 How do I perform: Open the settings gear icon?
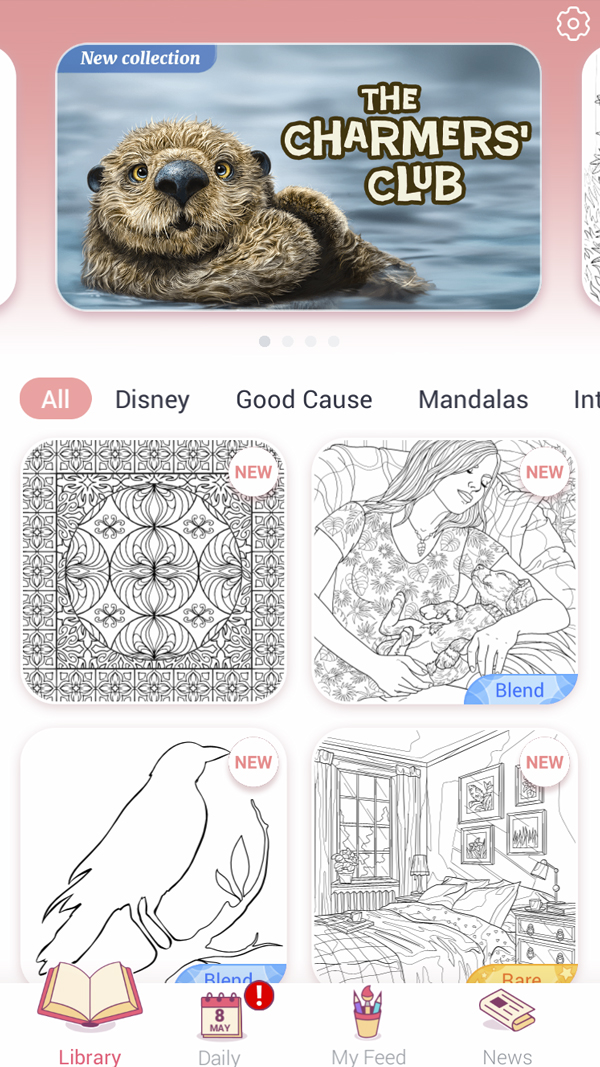coord(573,24)
